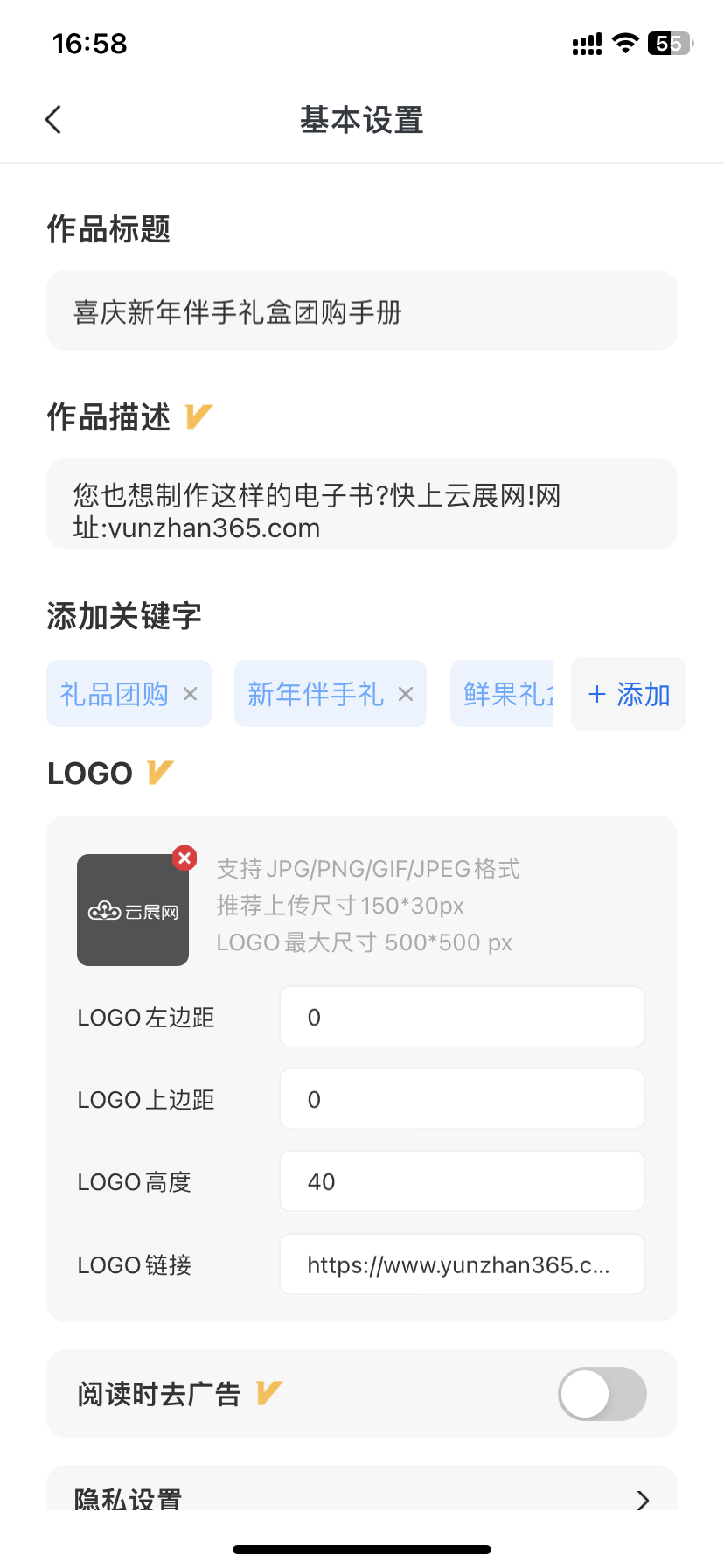Viewport: 724px width, 1568px height.
Task: Remove the 新年伴手礼 keyword
Action: point(406,694)
